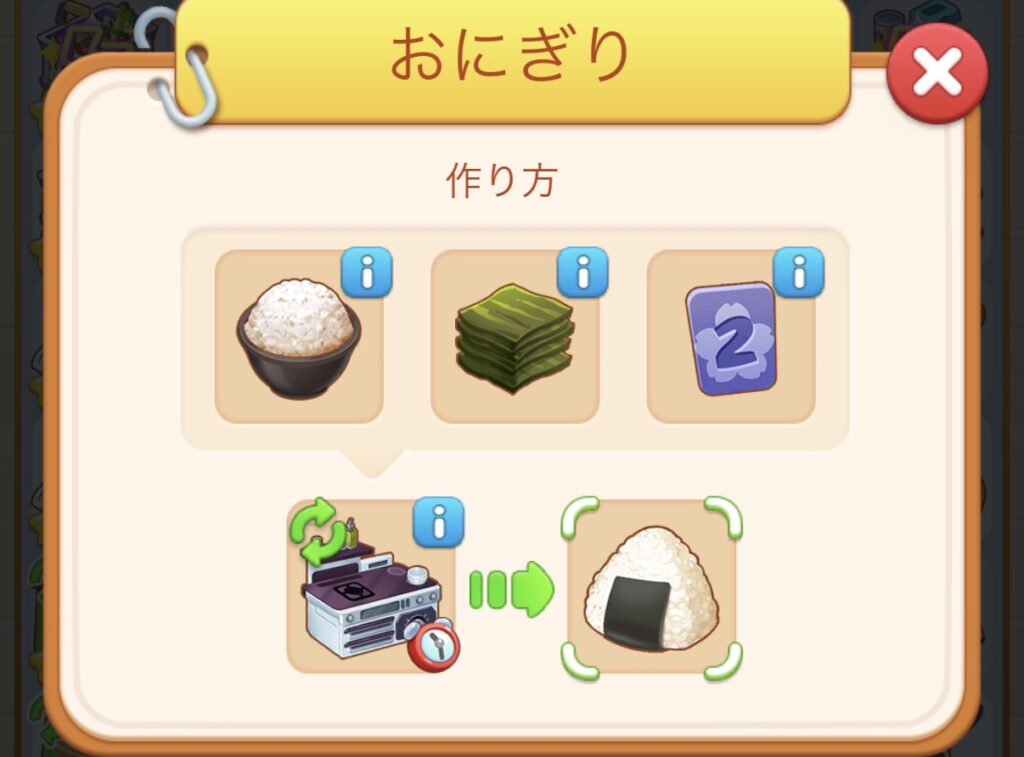Screen dimensions: 1024x757
Task: Select the purple number 2 card tile
Action: (x=730, y=340)
